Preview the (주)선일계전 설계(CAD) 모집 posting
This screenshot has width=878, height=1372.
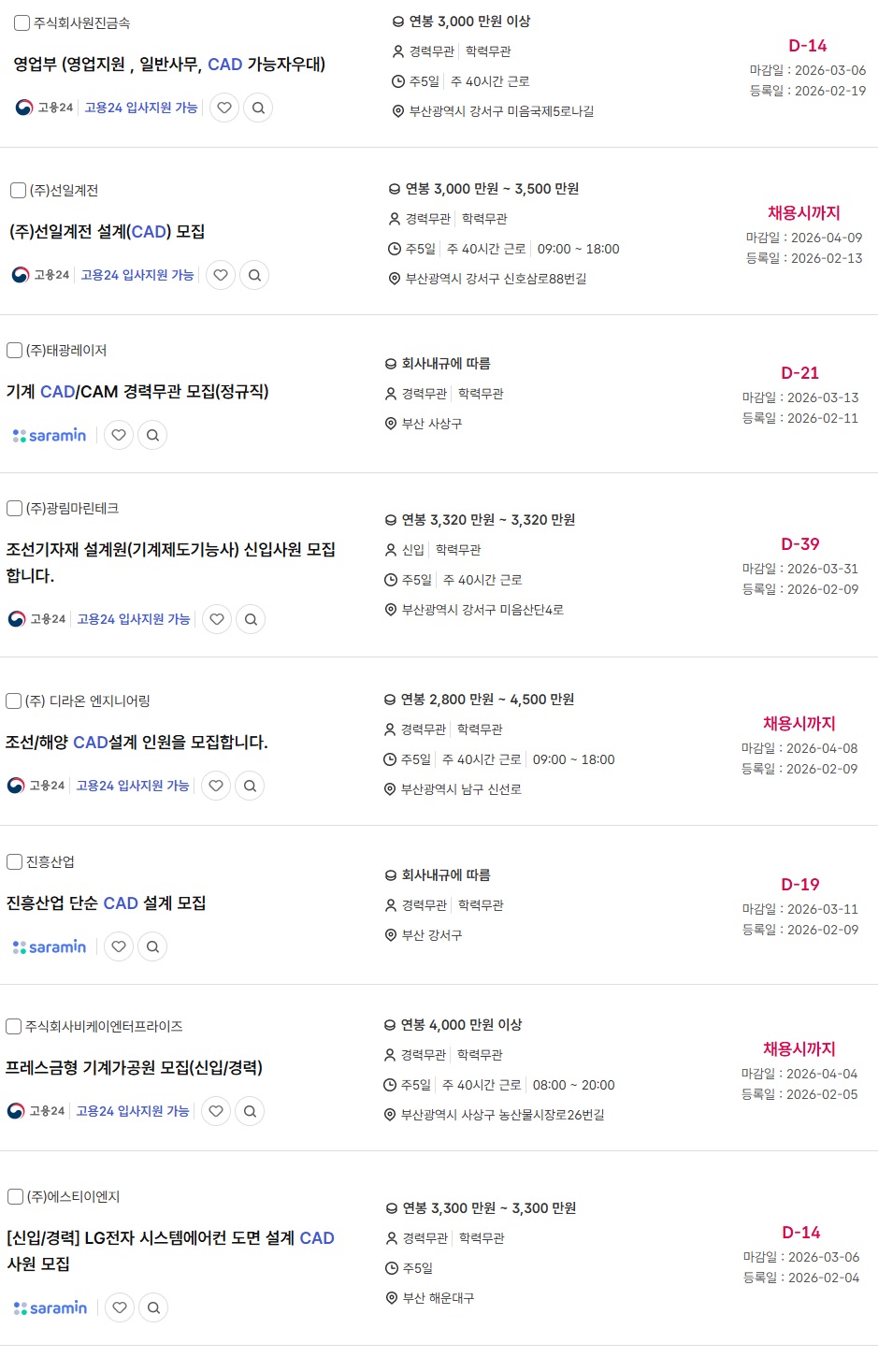click(x=254, y=275)
